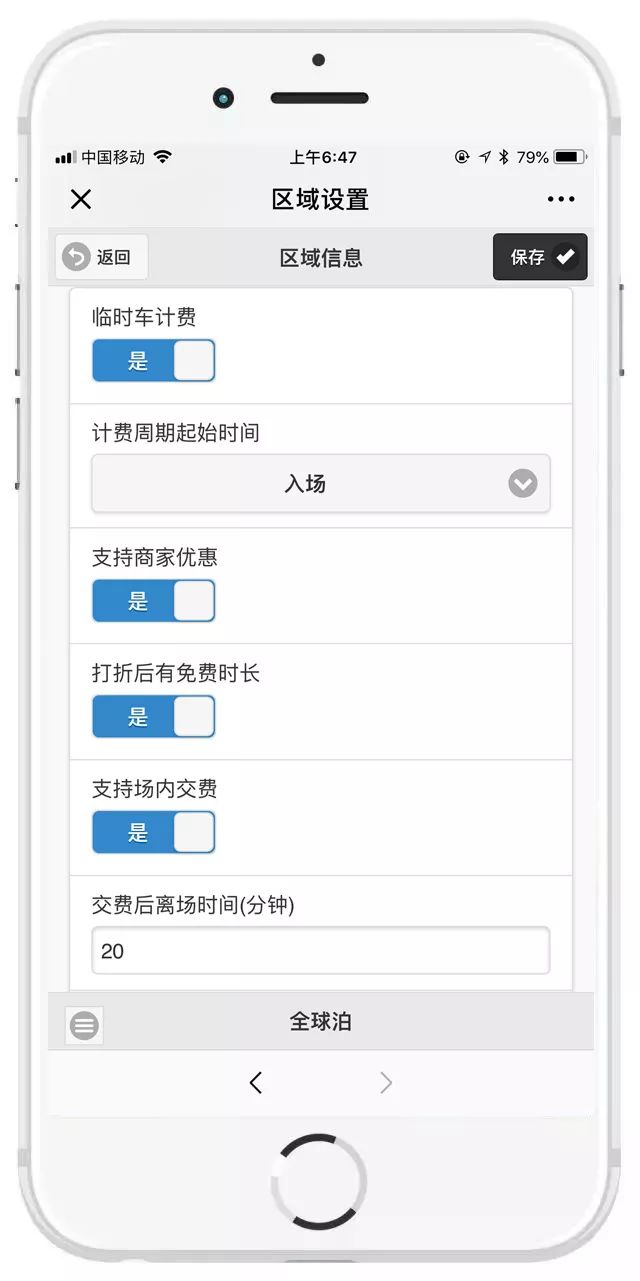
Task: Close the 区域设置 page with X
Action: pos(81,199)
